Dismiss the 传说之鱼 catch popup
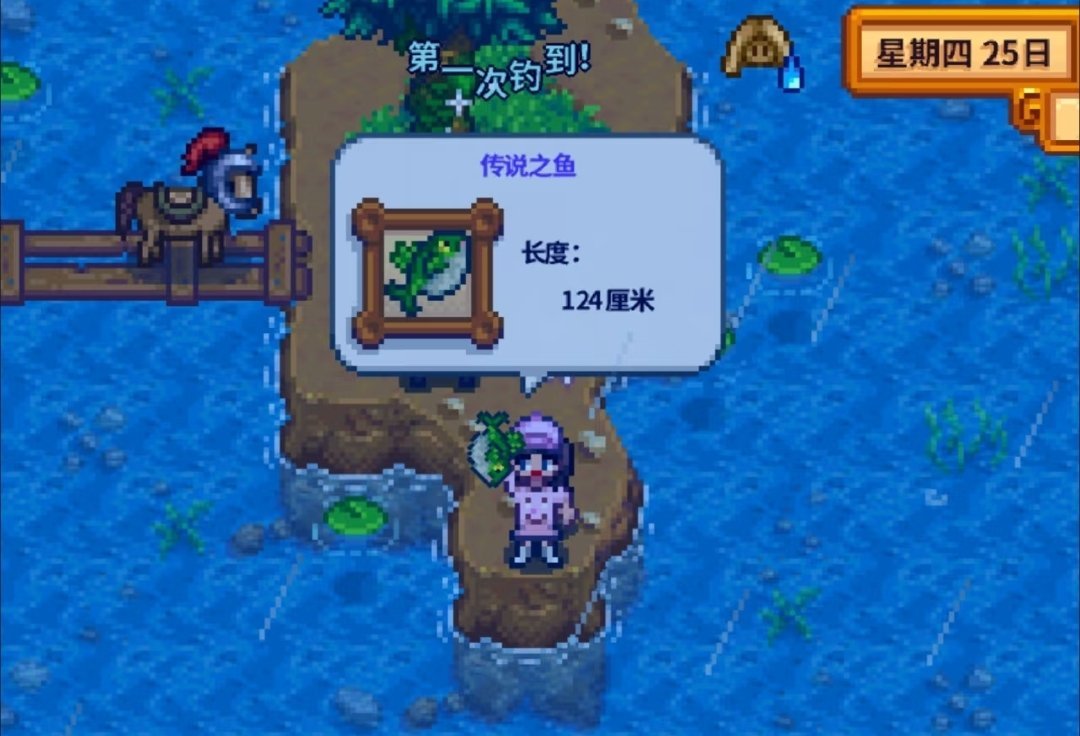Image resolution: width=1080 pixels, height=736 pixels. (527, 256)
